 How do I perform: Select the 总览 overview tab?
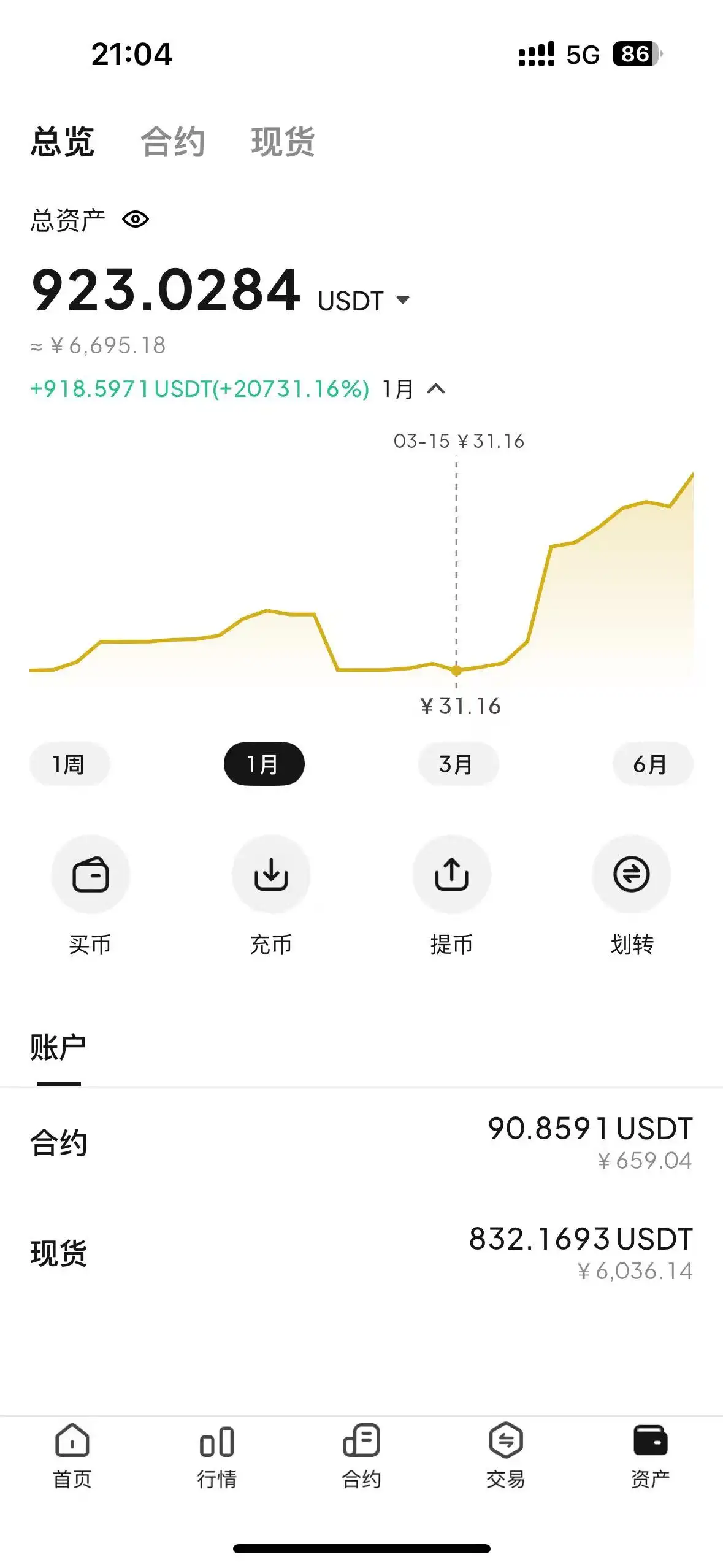(x=62, y=142)
